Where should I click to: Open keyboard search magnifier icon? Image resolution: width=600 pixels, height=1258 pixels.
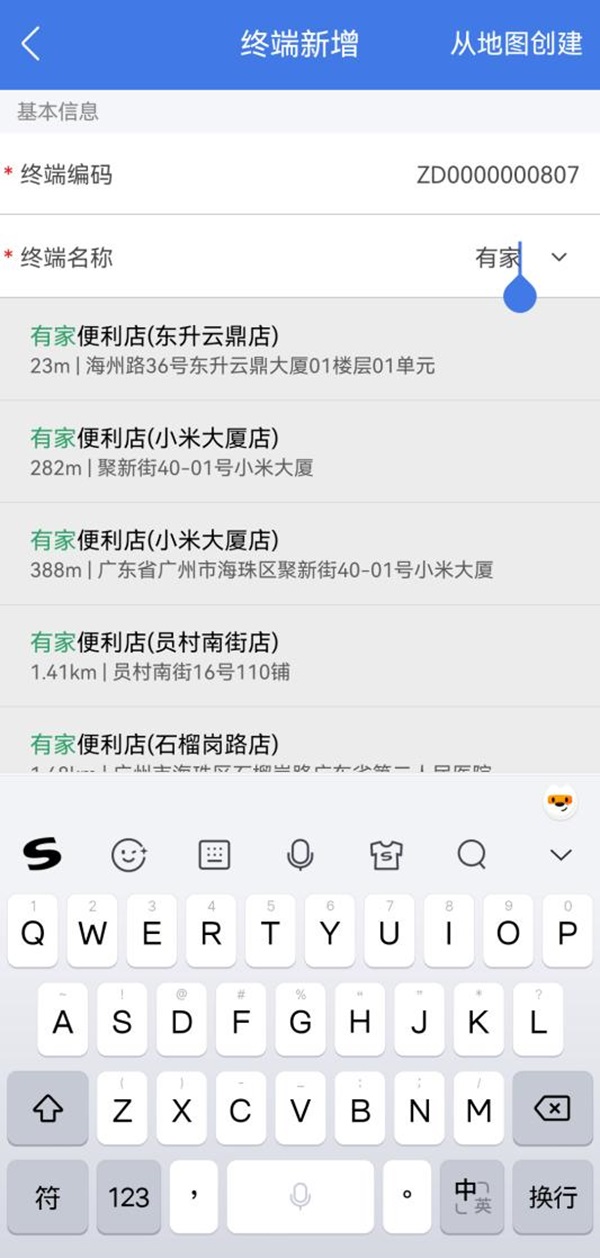click(x=471, y=854)
